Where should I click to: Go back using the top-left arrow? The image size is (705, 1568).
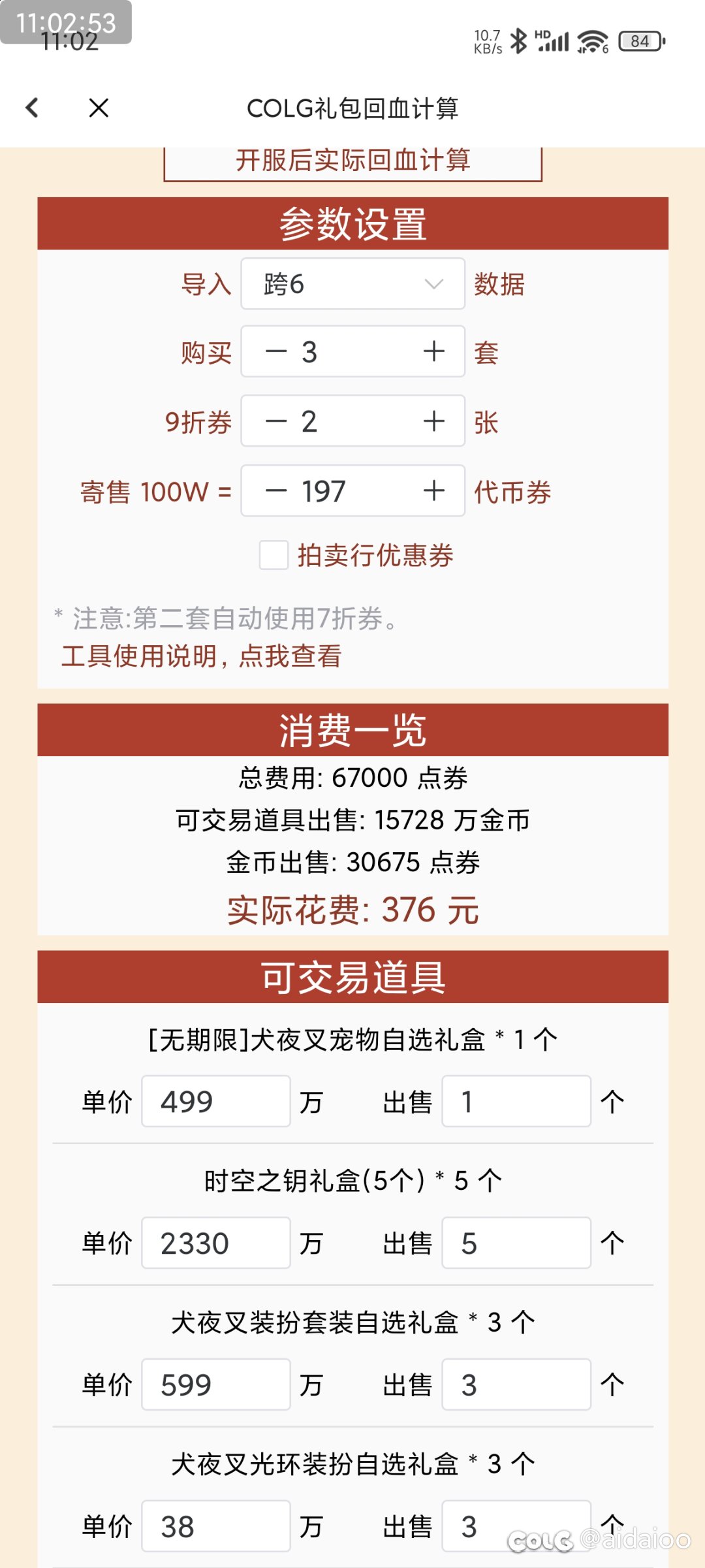click(x=32, y=108)
